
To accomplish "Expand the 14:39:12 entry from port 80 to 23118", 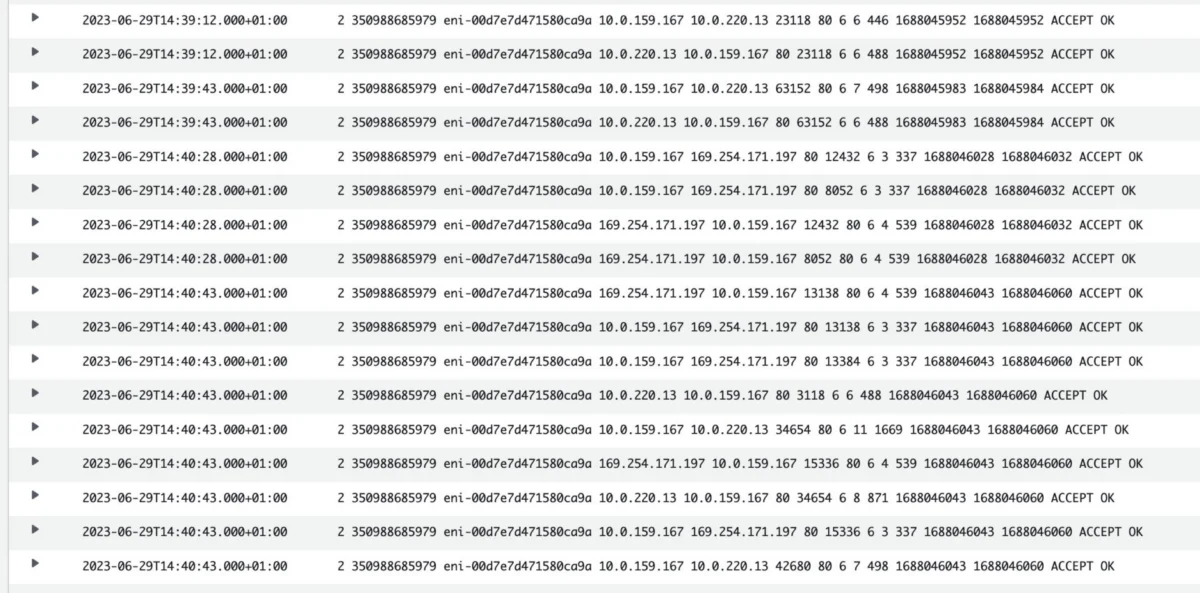I will coord(35,52).
